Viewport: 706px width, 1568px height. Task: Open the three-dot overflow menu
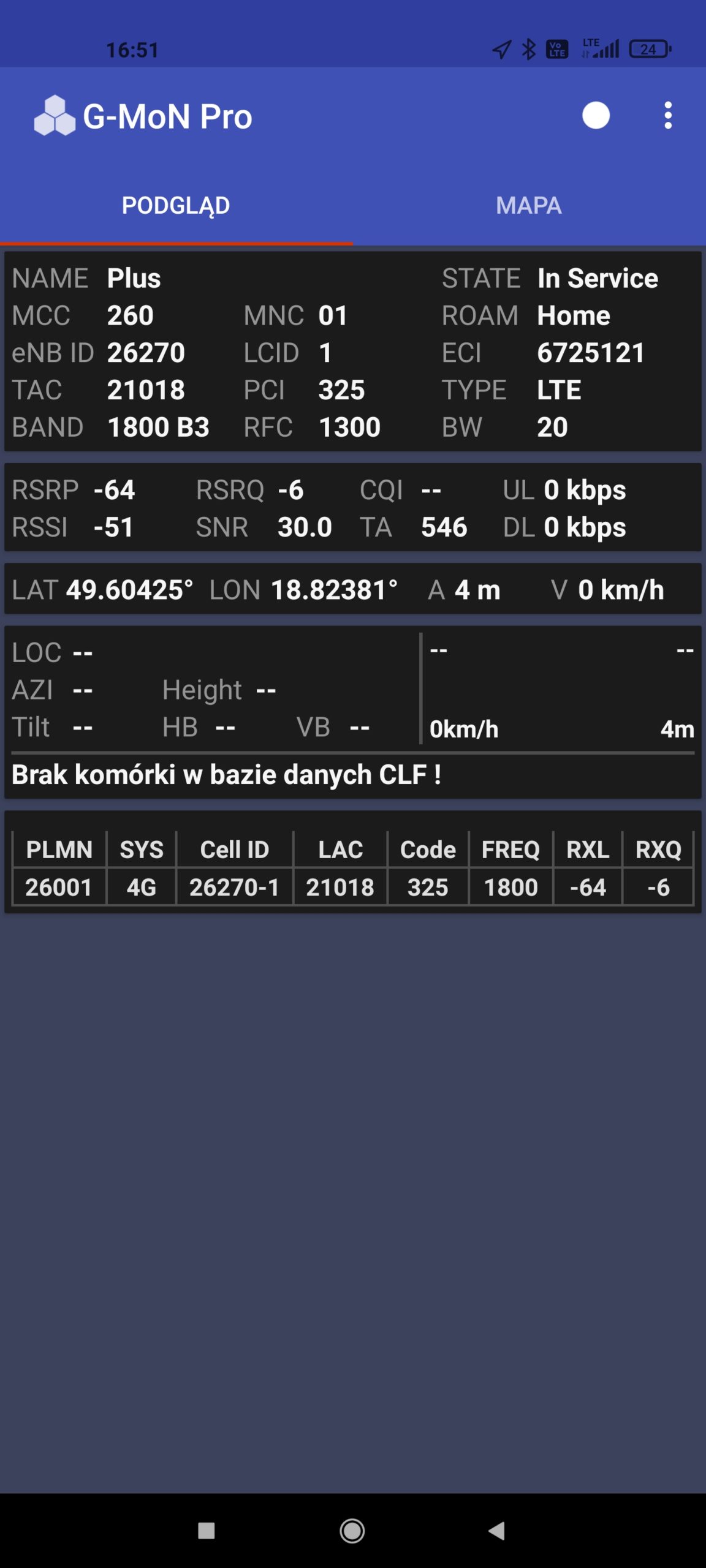click(668, 116)
